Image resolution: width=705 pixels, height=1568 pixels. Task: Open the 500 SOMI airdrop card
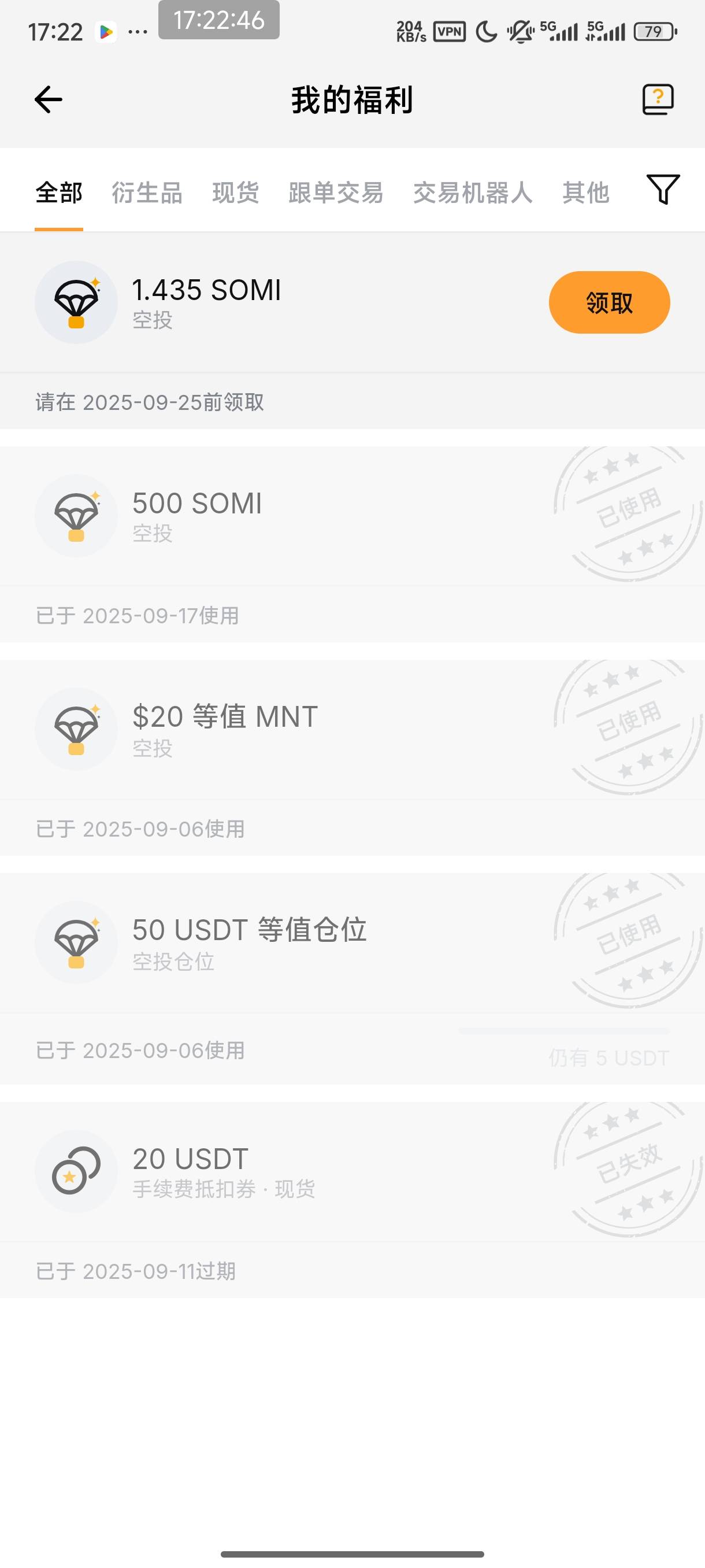pos(352,544)
